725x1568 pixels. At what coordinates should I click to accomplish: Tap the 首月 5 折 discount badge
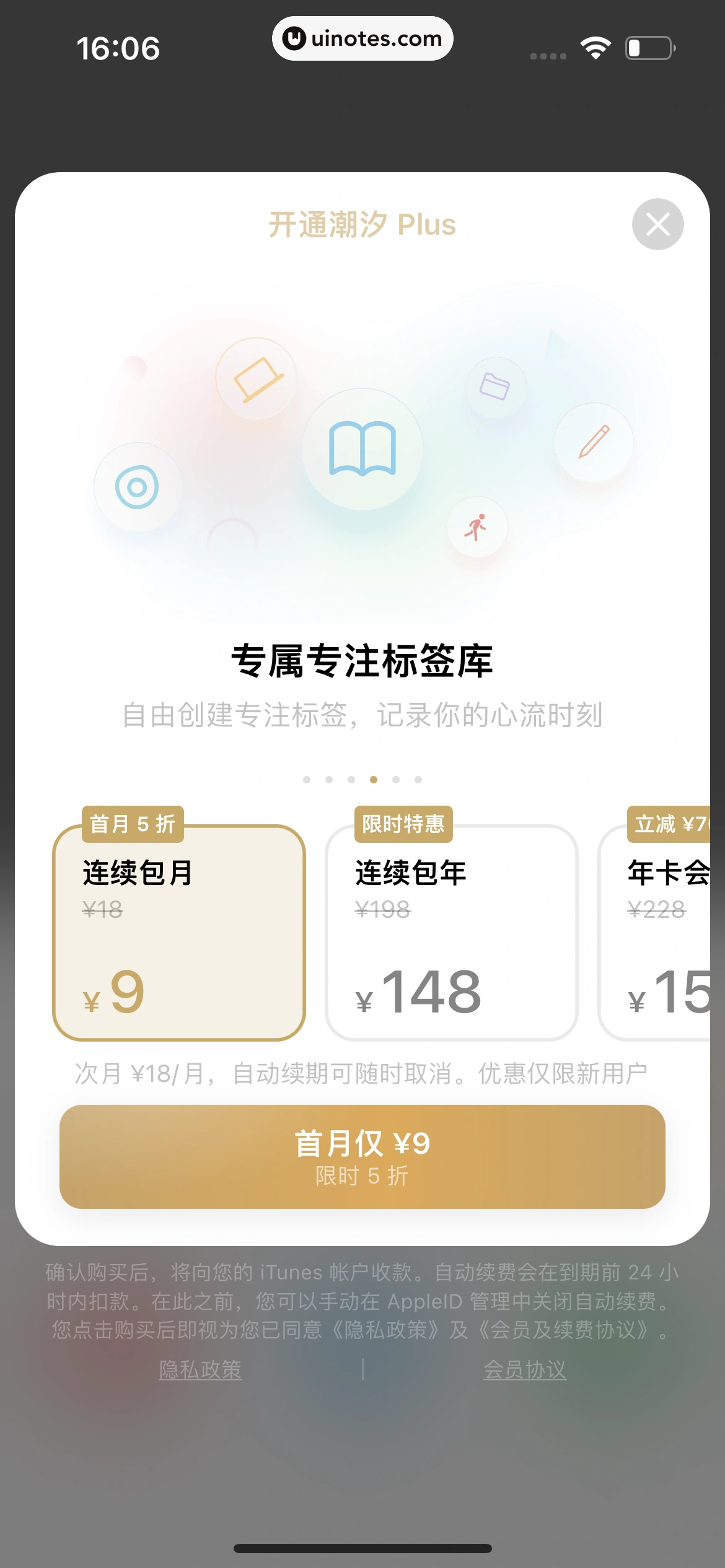pos(132,824)
